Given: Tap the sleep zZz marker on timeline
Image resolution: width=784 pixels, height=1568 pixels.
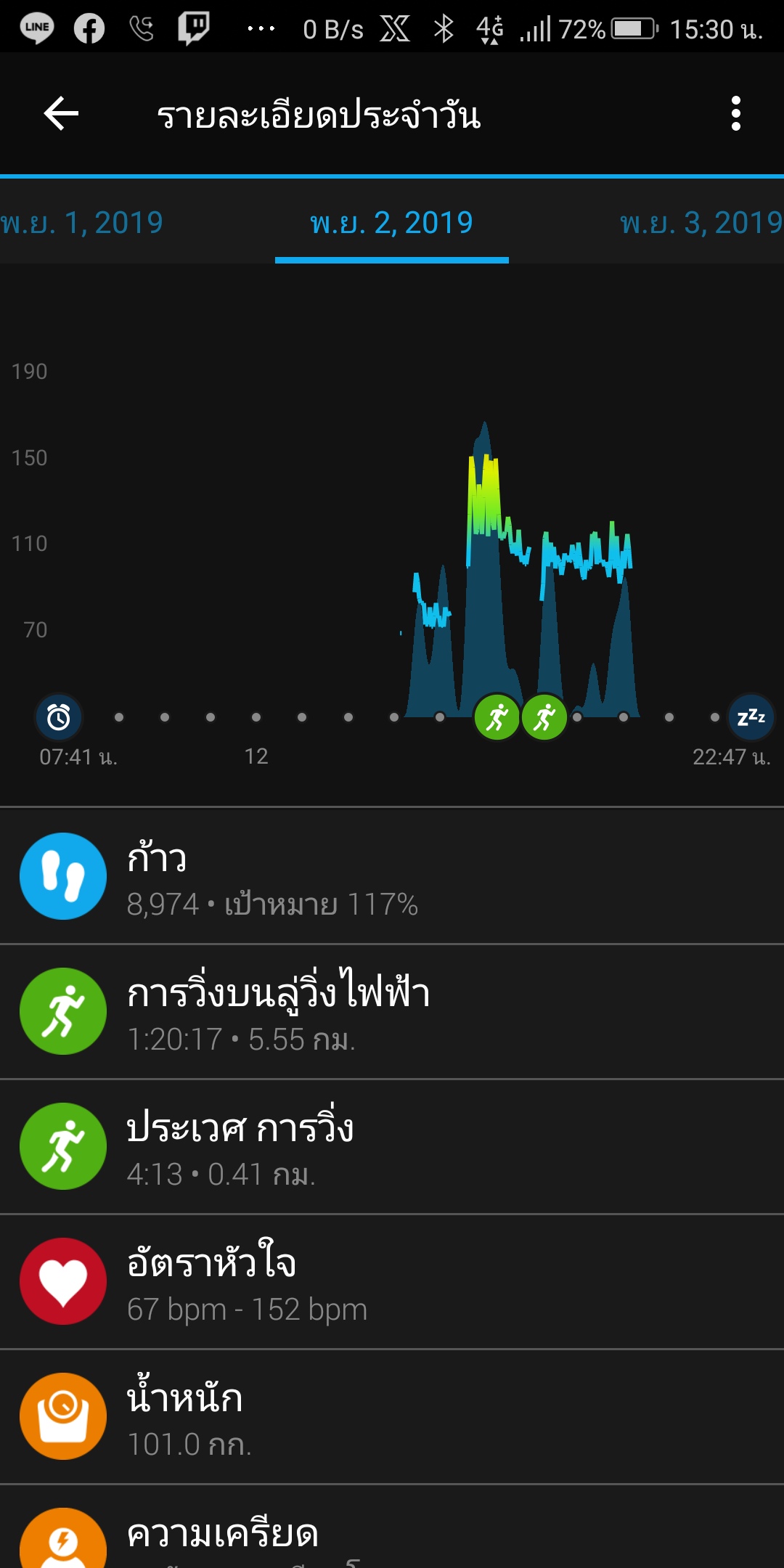Looking at the screenshot, I should tap(751, 717).
